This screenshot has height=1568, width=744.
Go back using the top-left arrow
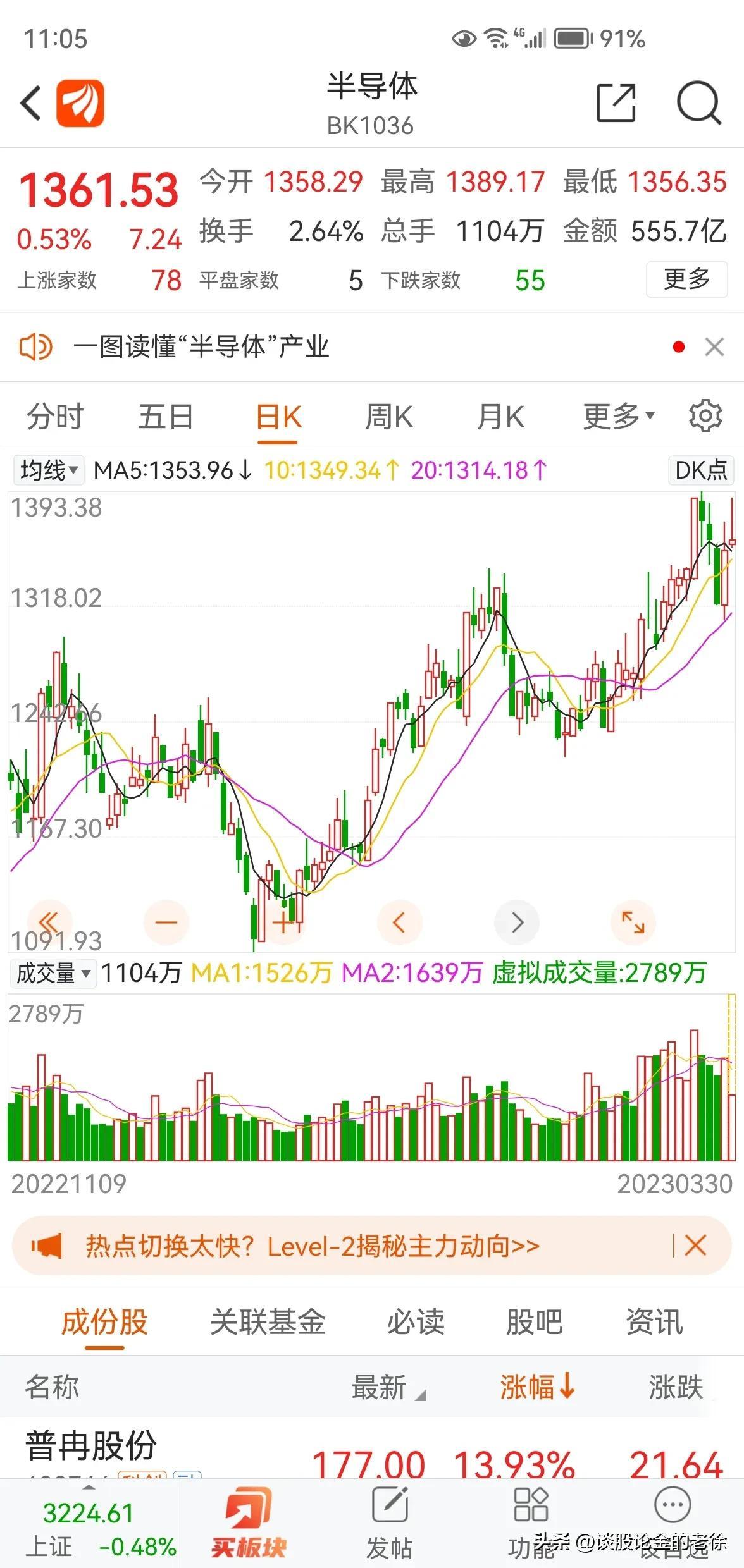(x=30, y=103)
